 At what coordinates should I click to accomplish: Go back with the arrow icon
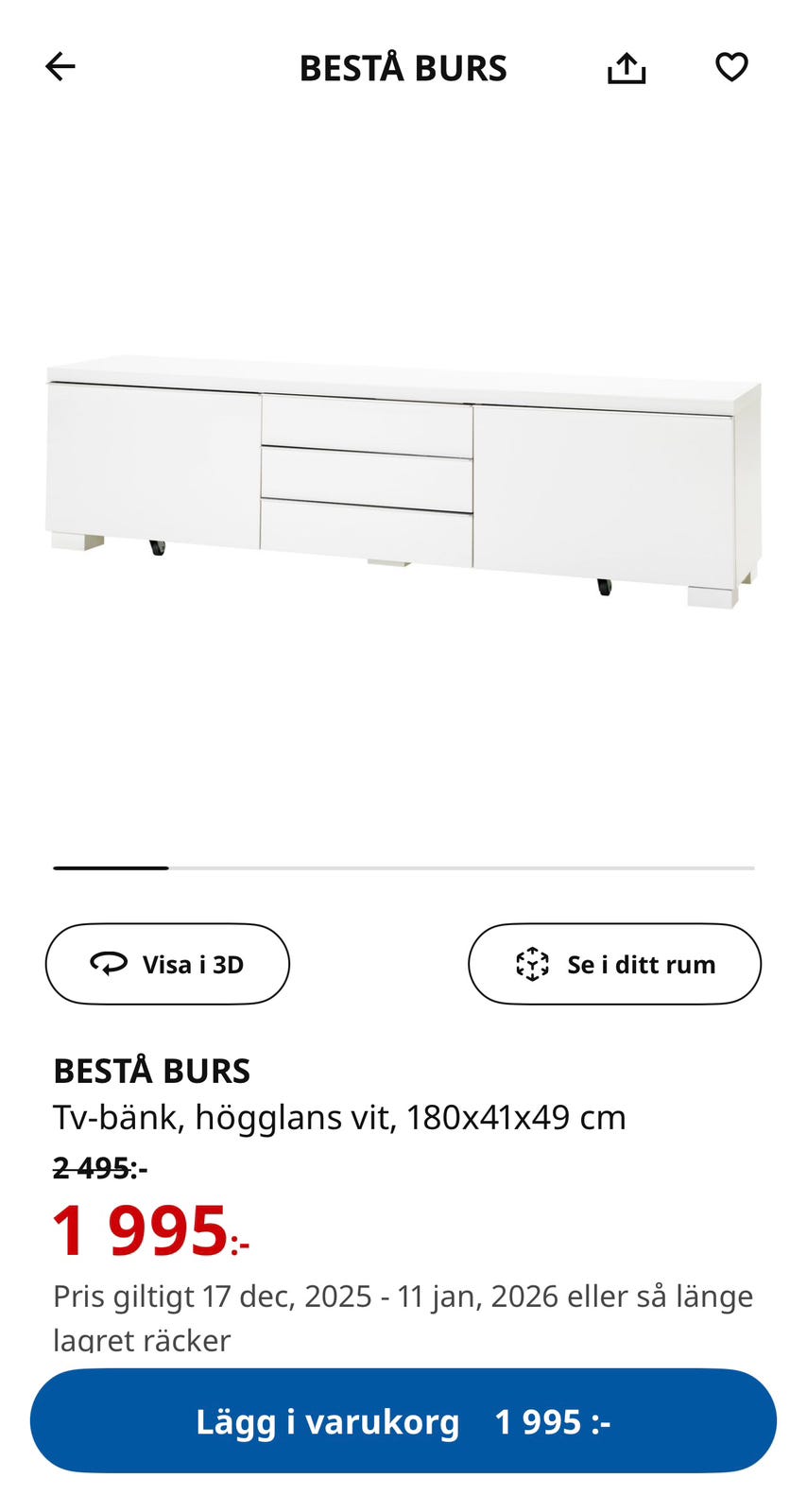pyautogui.click(x=60, y=67)
